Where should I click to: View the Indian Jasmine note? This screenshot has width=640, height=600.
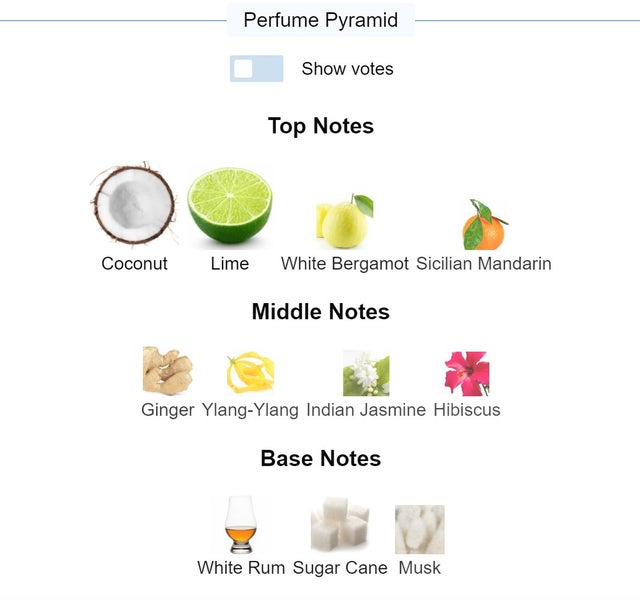click(366, 374)
